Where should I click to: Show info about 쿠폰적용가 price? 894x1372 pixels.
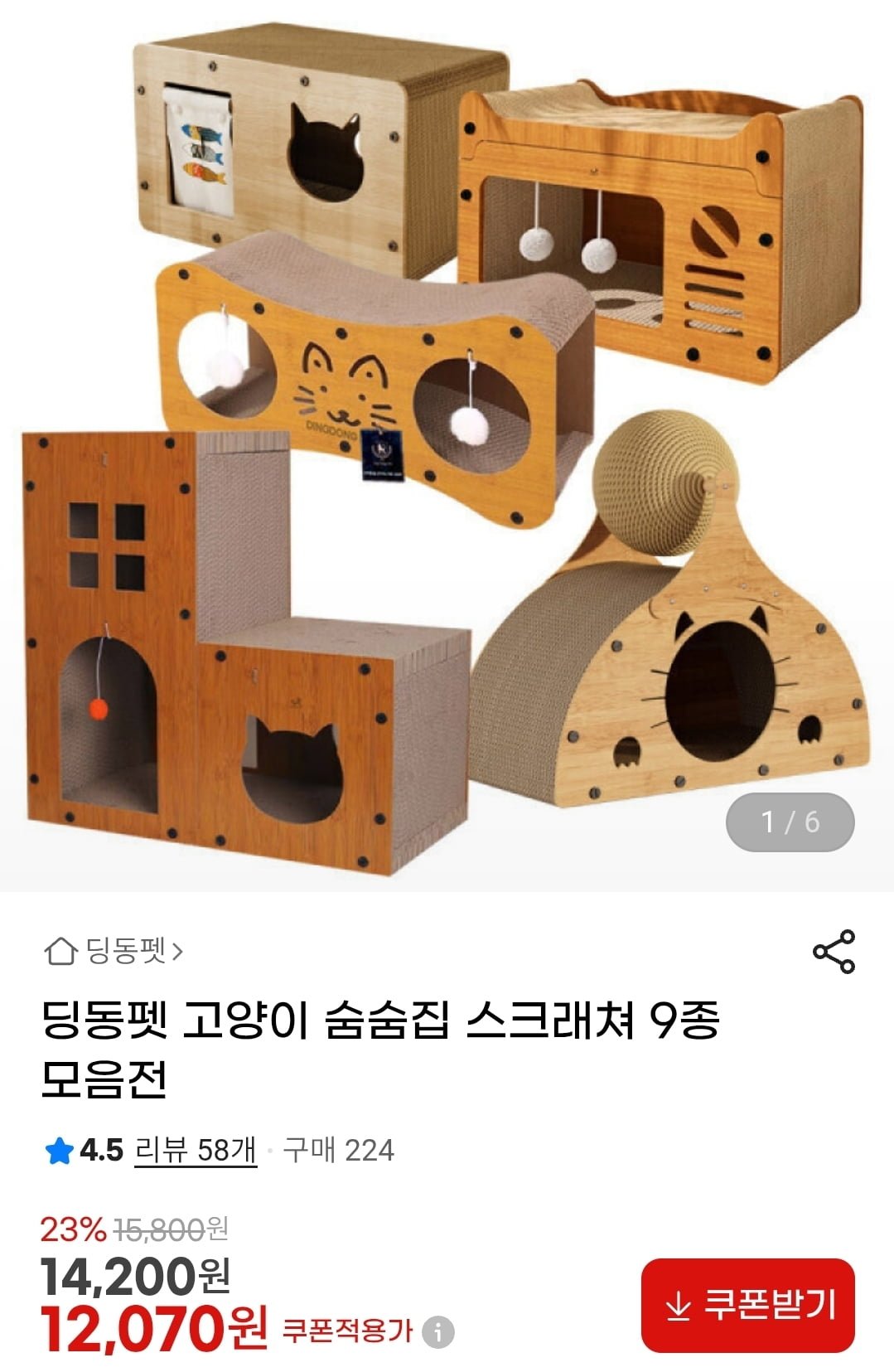click(438, 1332)
